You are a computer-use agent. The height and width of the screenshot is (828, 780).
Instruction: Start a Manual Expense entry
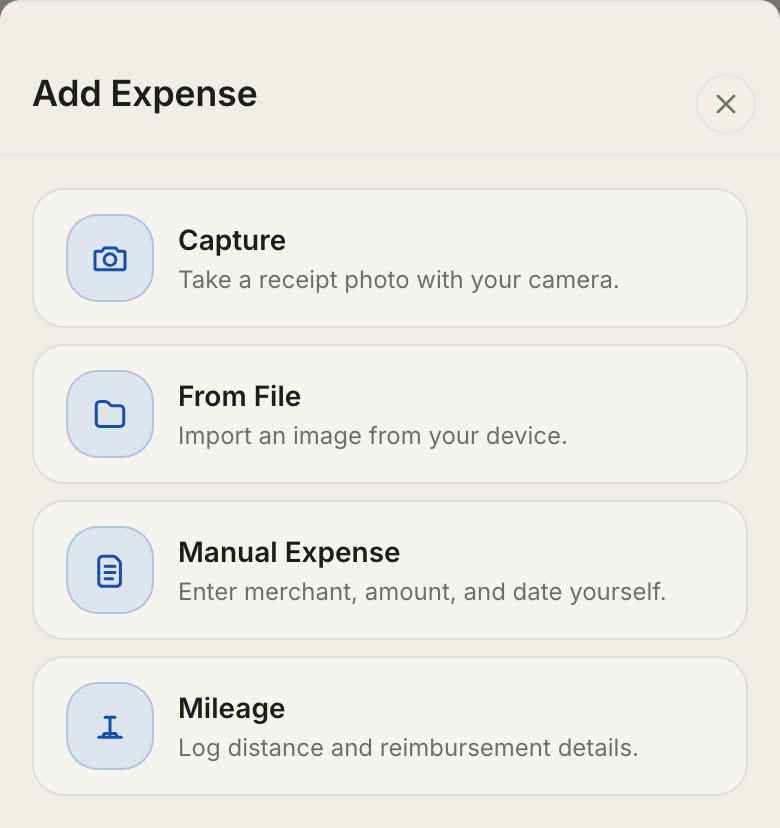click(x=390, y=569)
